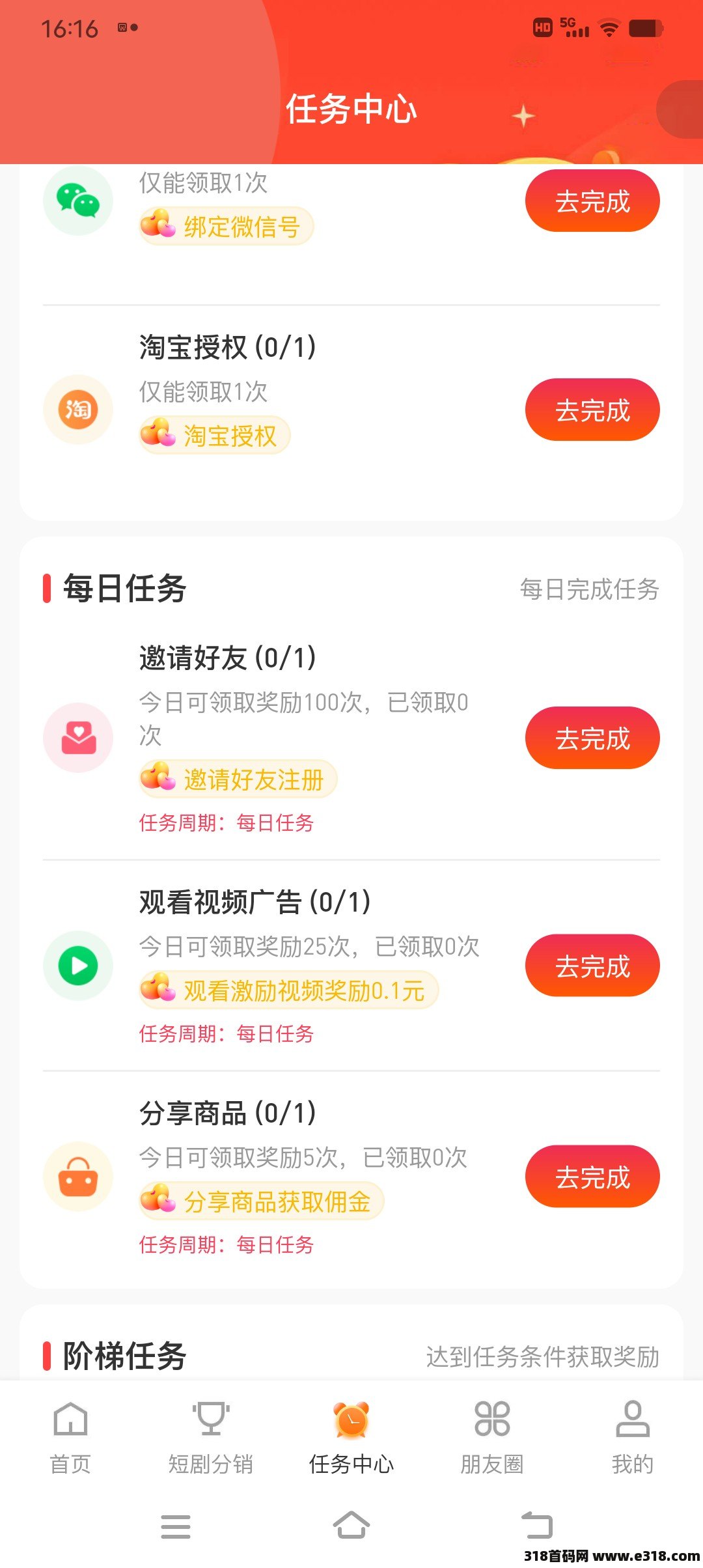
Task: Tap 去完成 next to 分享商品
Action: coord(592,1177)
